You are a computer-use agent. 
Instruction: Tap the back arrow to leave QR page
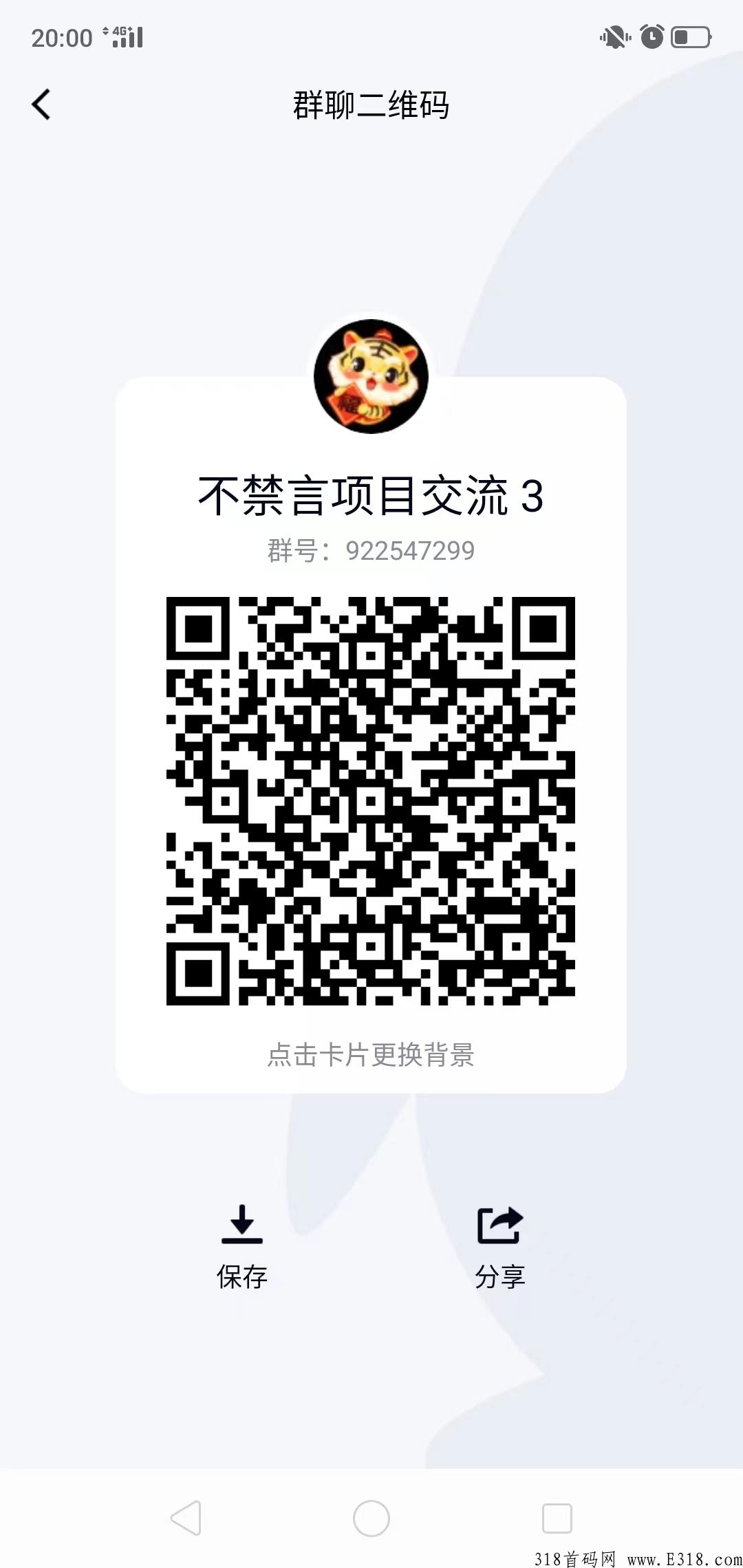coord(41,103)
